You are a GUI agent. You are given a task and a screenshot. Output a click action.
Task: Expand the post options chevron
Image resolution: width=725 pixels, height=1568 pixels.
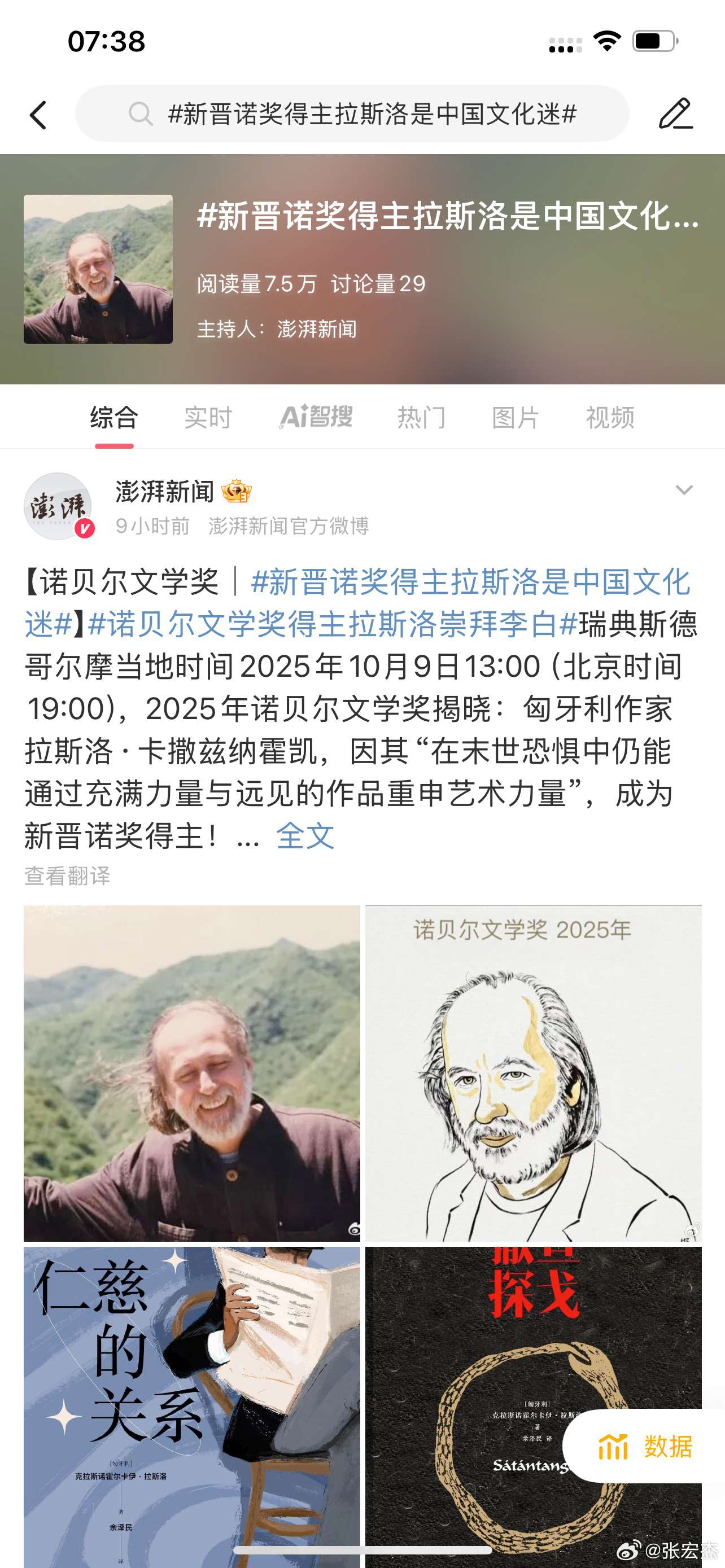coord(684,490)
